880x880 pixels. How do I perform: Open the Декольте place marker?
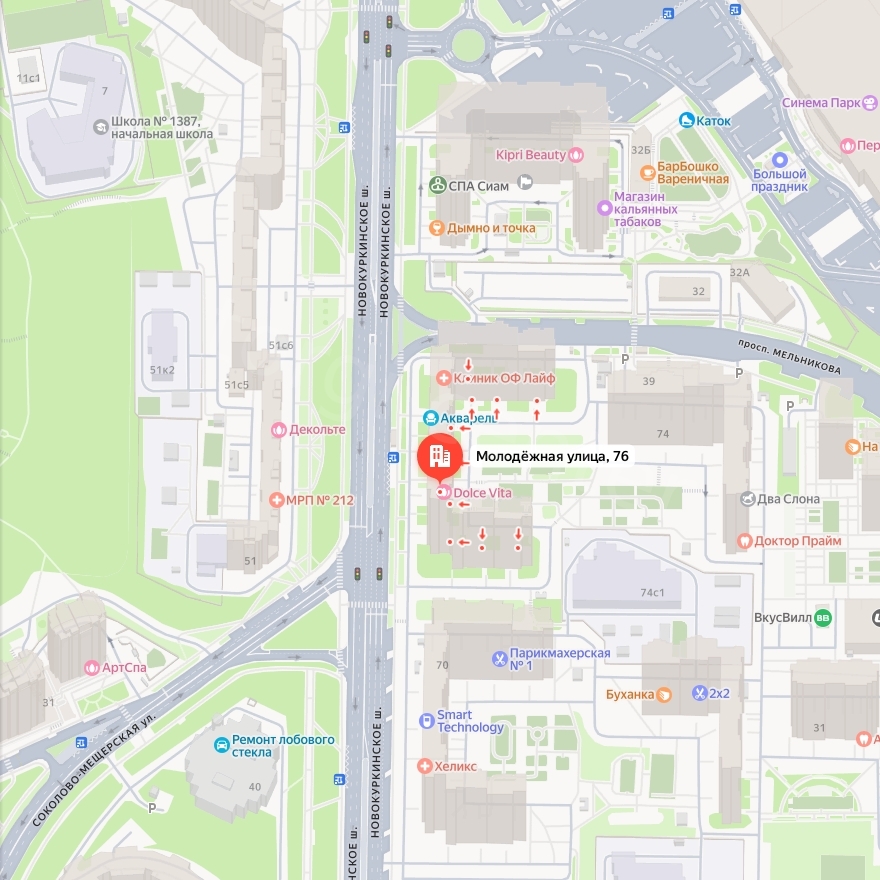click(x=278, y=429)
